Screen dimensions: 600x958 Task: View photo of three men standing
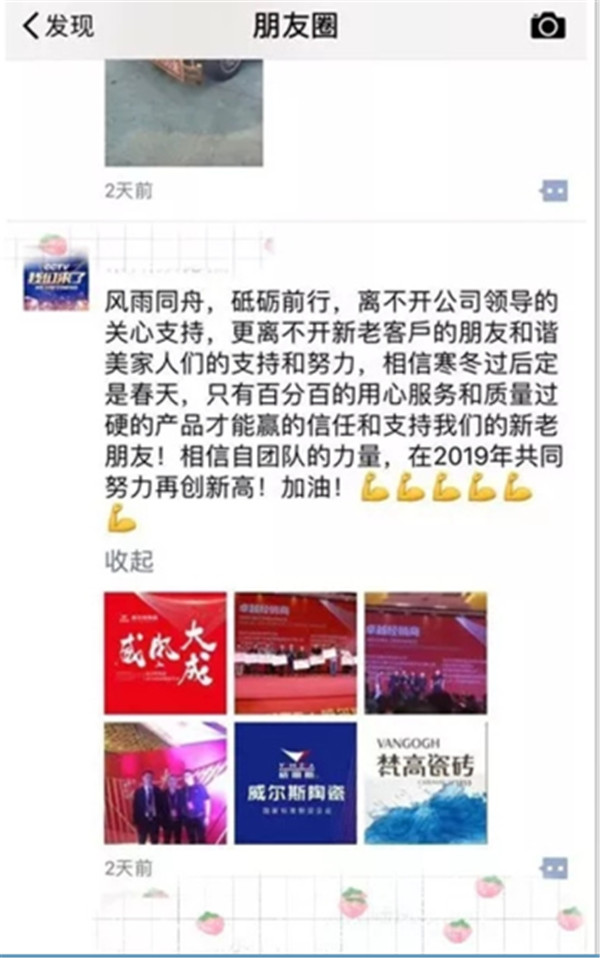coord(165,783)
